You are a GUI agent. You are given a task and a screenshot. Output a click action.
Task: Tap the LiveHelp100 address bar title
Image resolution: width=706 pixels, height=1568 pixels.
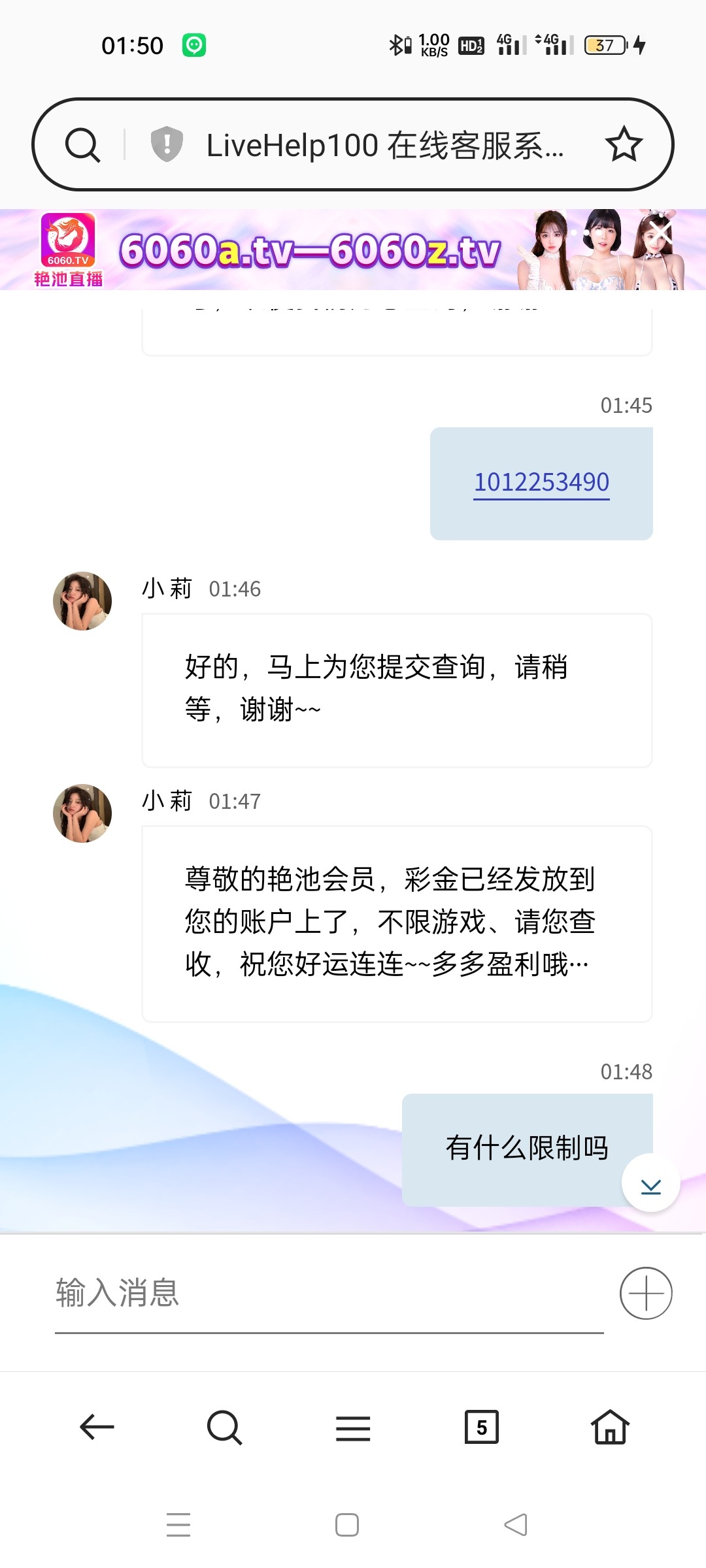click(x=384, y=145)
